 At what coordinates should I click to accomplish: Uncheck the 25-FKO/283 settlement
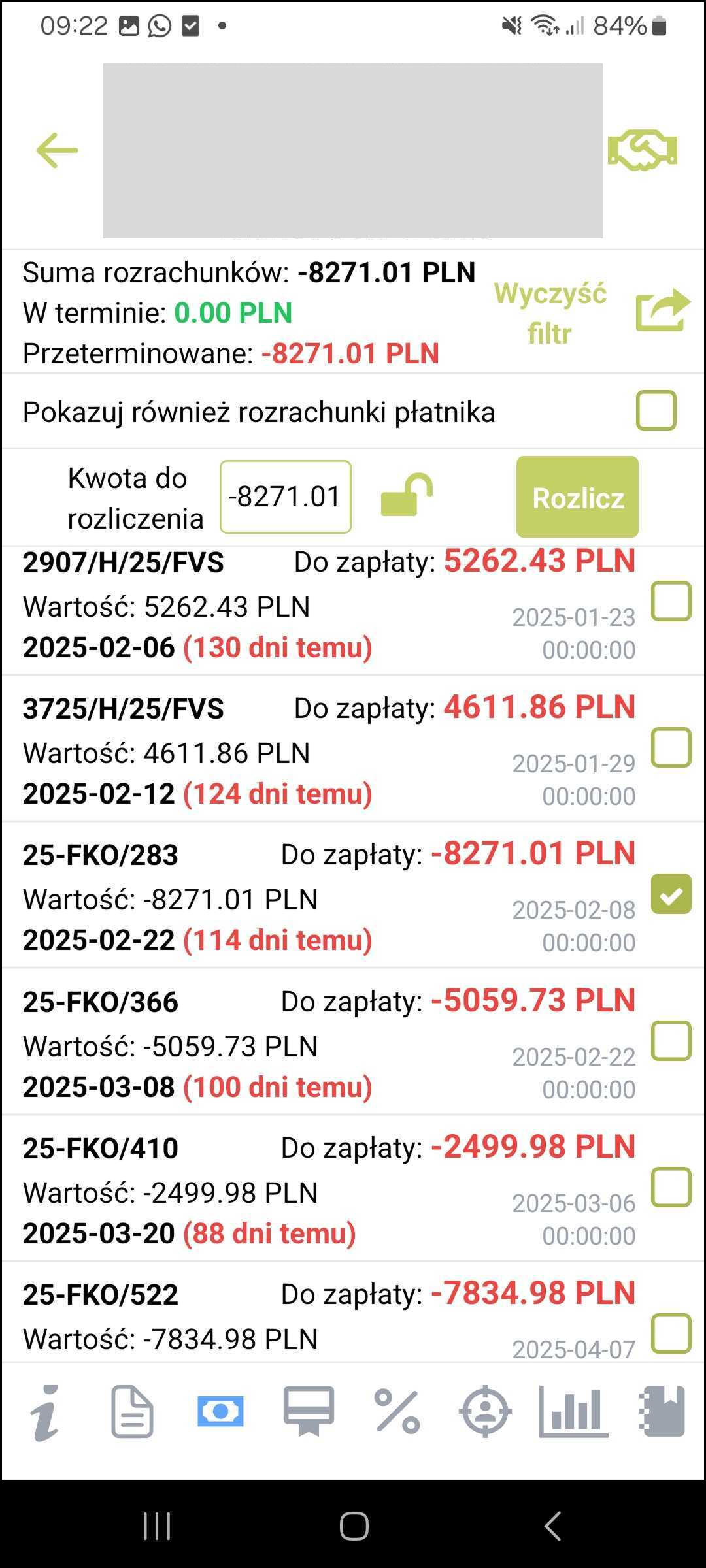click(671, 894)
